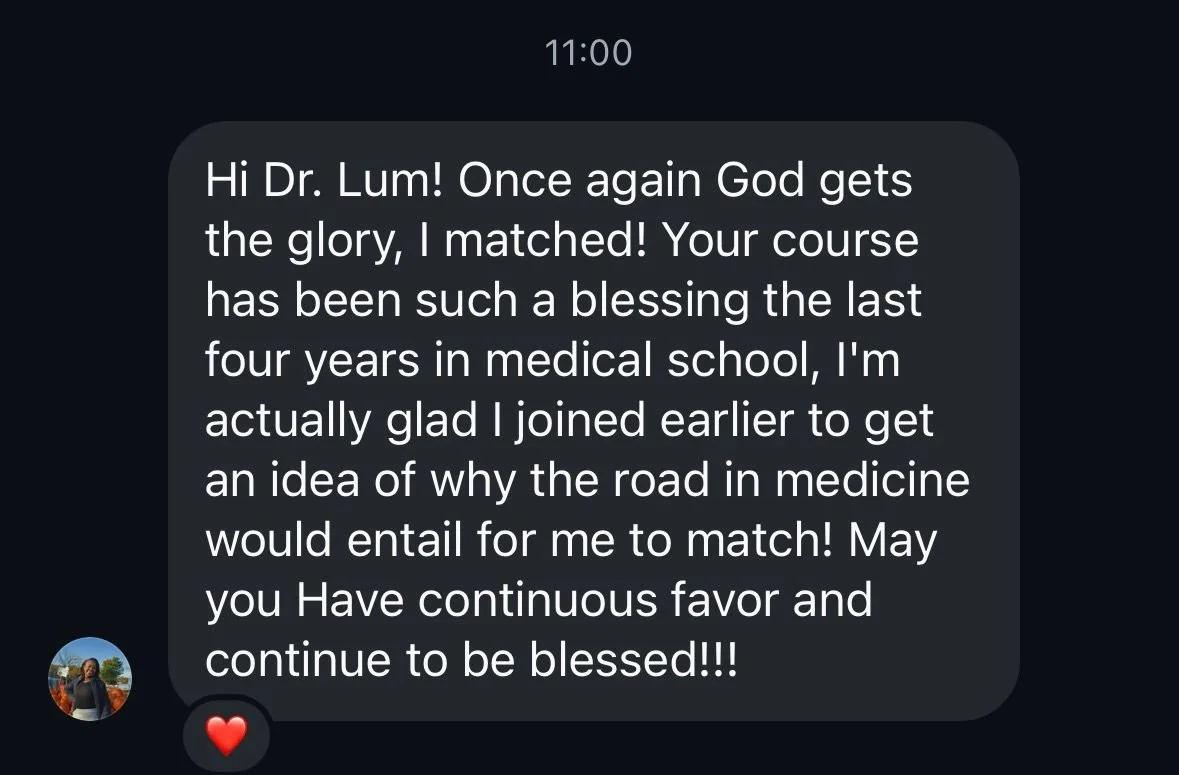Open the sender's profile picture
The width and height of the screenshot is (1179, 775).
pos(90,679)
